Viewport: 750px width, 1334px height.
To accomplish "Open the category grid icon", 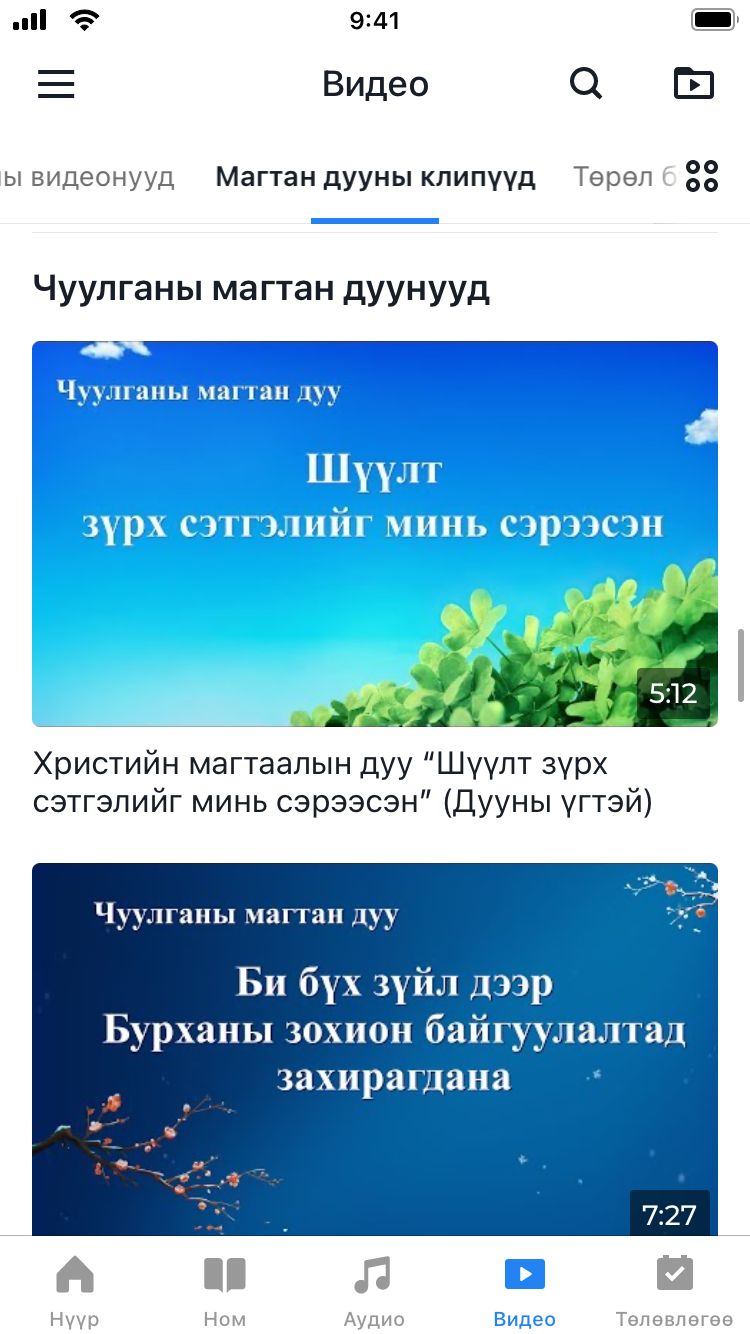I will (x=702, y=177).
